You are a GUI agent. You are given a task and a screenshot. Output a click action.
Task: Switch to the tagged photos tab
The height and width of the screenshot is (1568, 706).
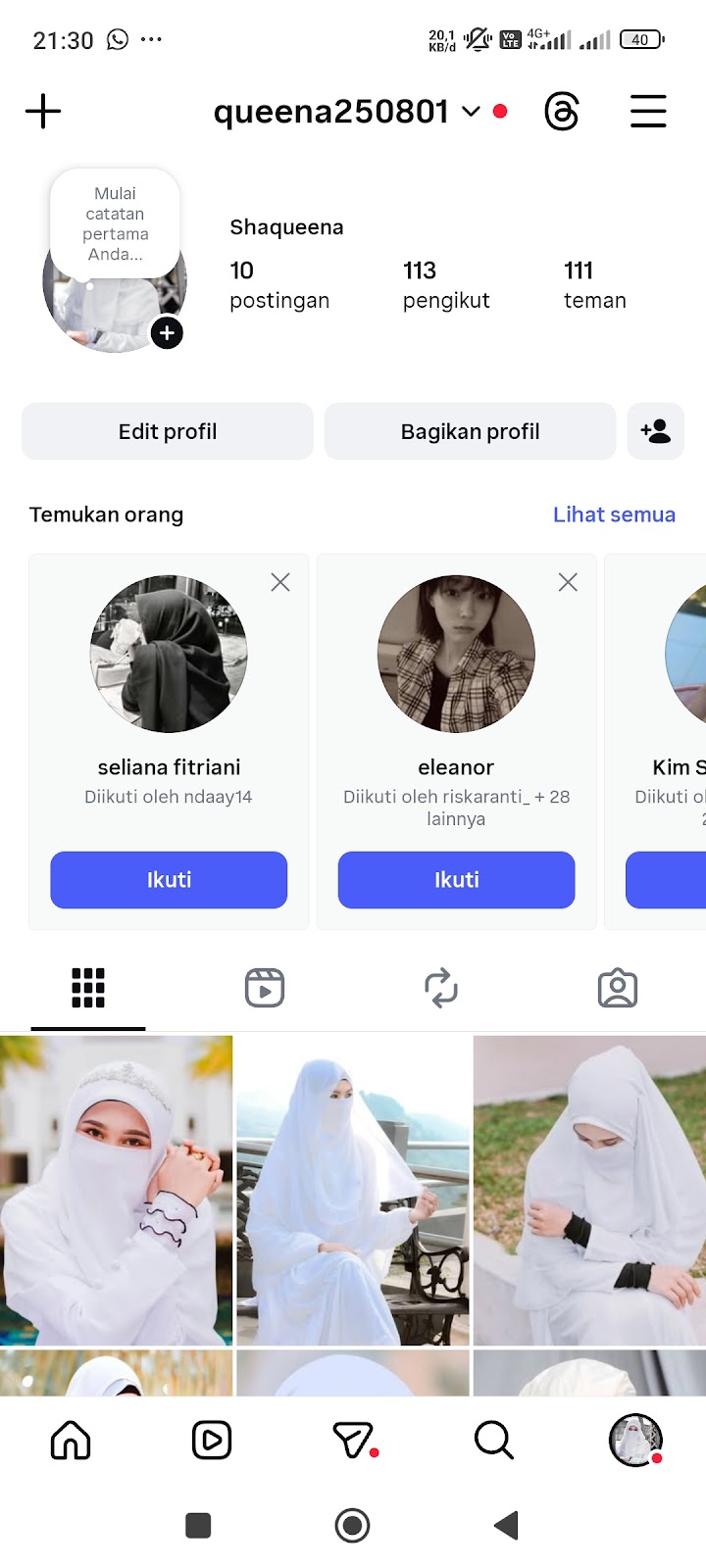click(618, 988)
